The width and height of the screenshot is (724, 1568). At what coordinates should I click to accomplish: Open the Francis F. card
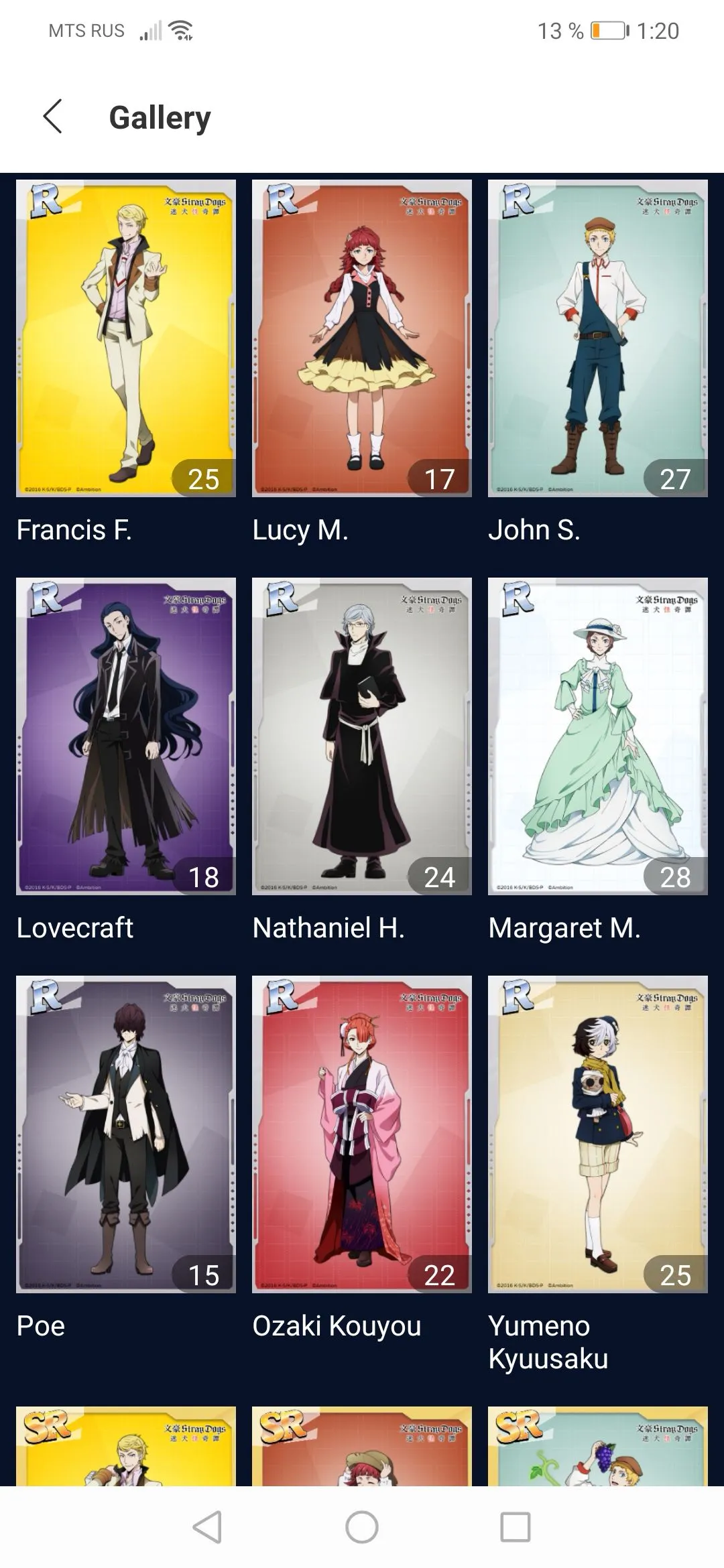pos(126,338)
